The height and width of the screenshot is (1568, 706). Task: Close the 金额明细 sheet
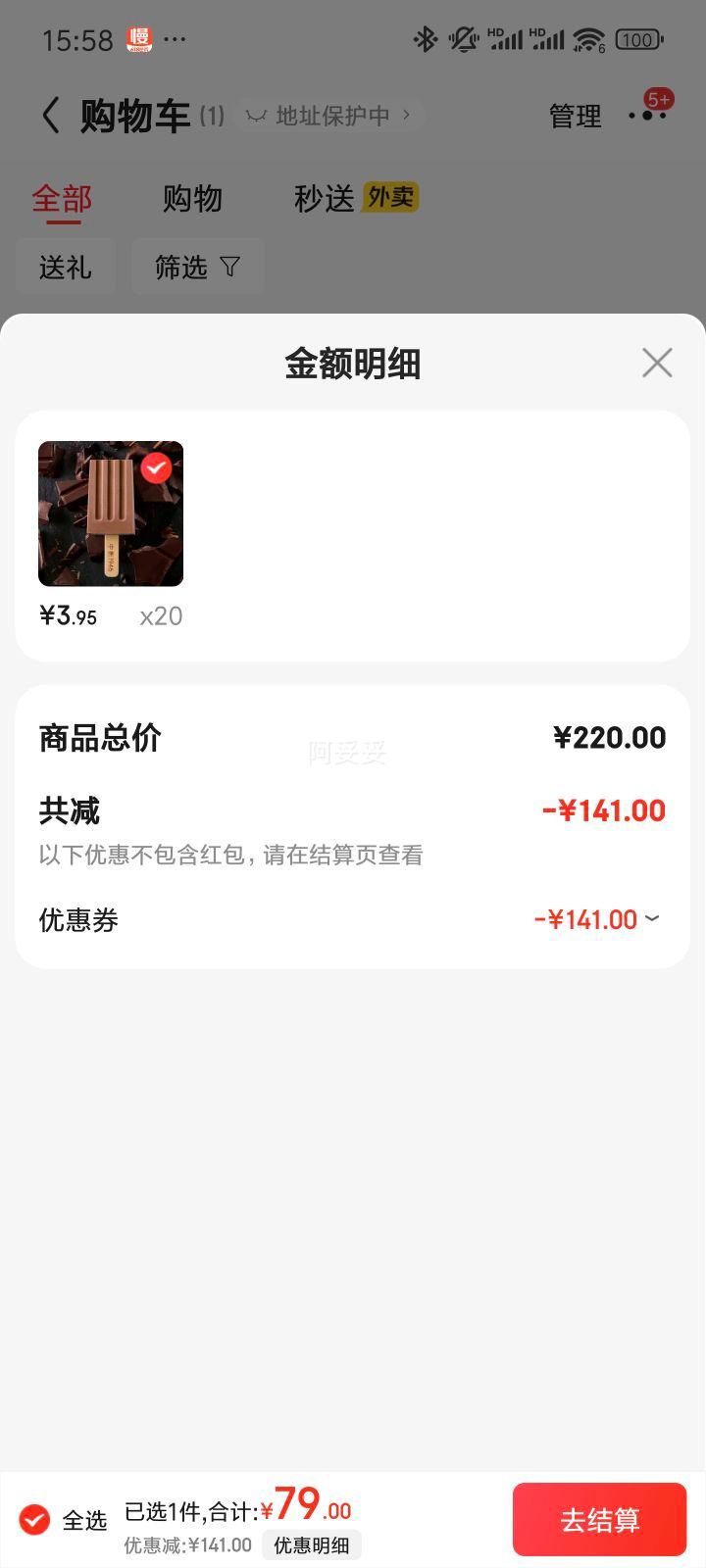(657, 363)
